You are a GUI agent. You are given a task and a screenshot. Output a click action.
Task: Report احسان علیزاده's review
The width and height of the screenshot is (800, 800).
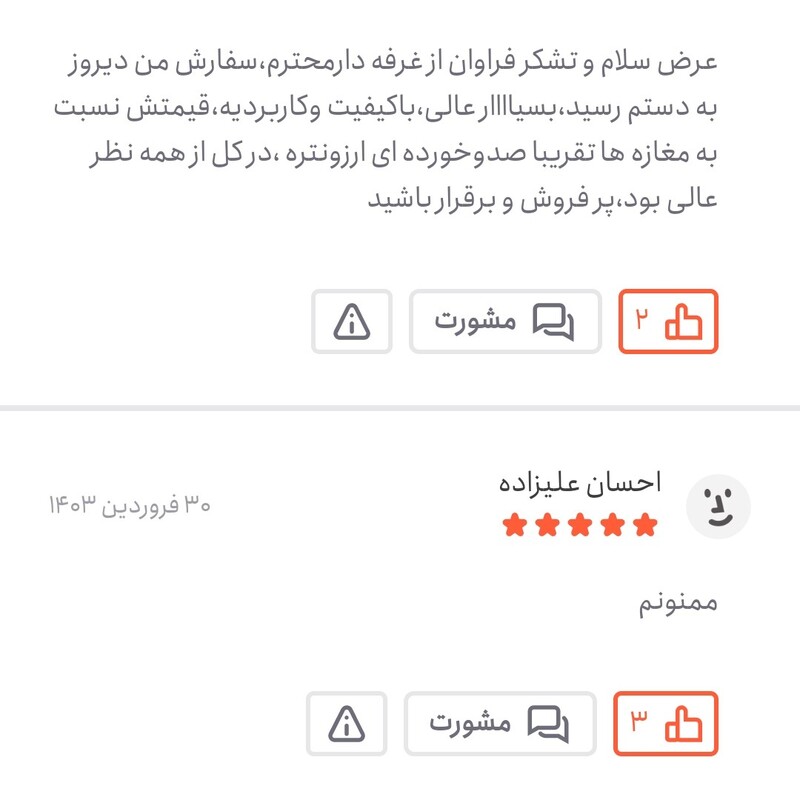tap(346, 723)
